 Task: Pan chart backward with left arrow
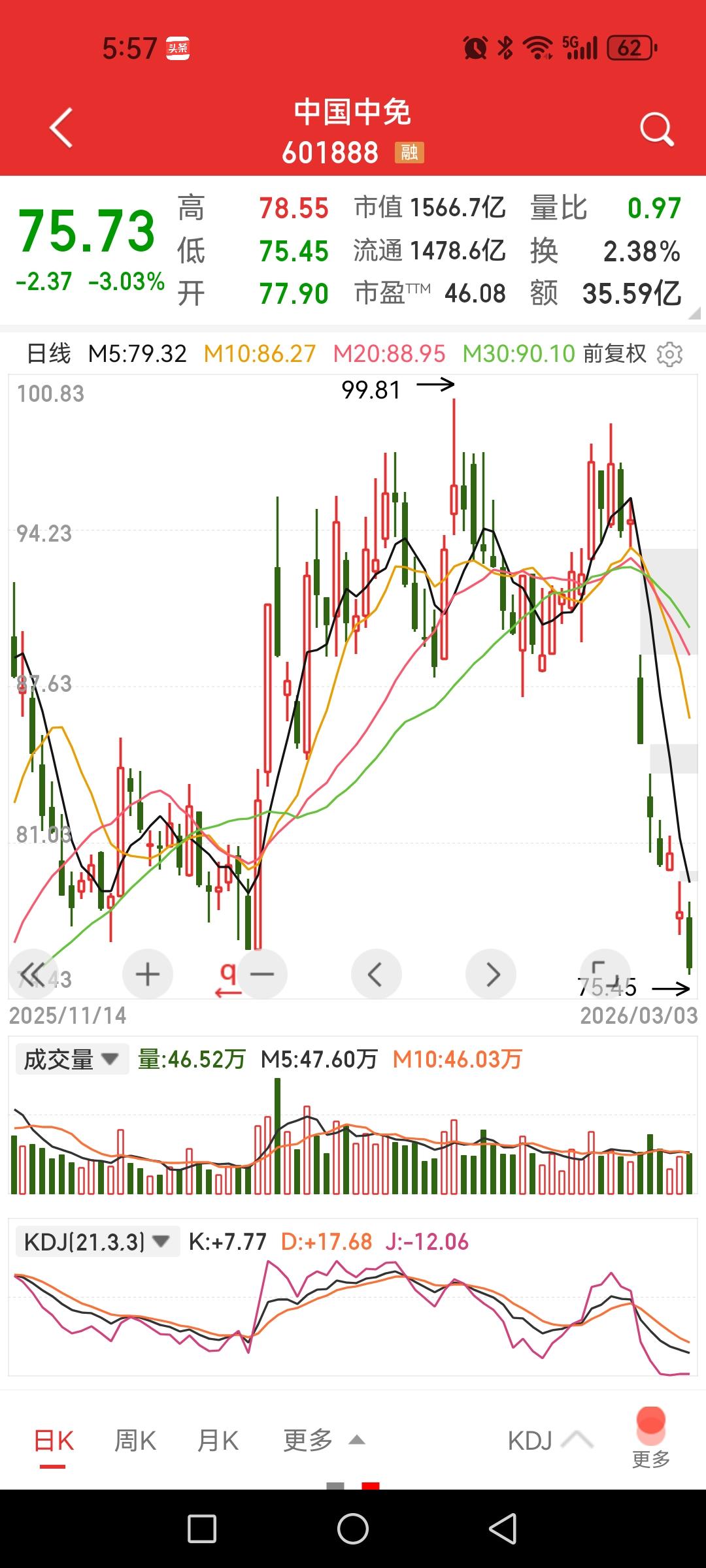coord(376,973)
